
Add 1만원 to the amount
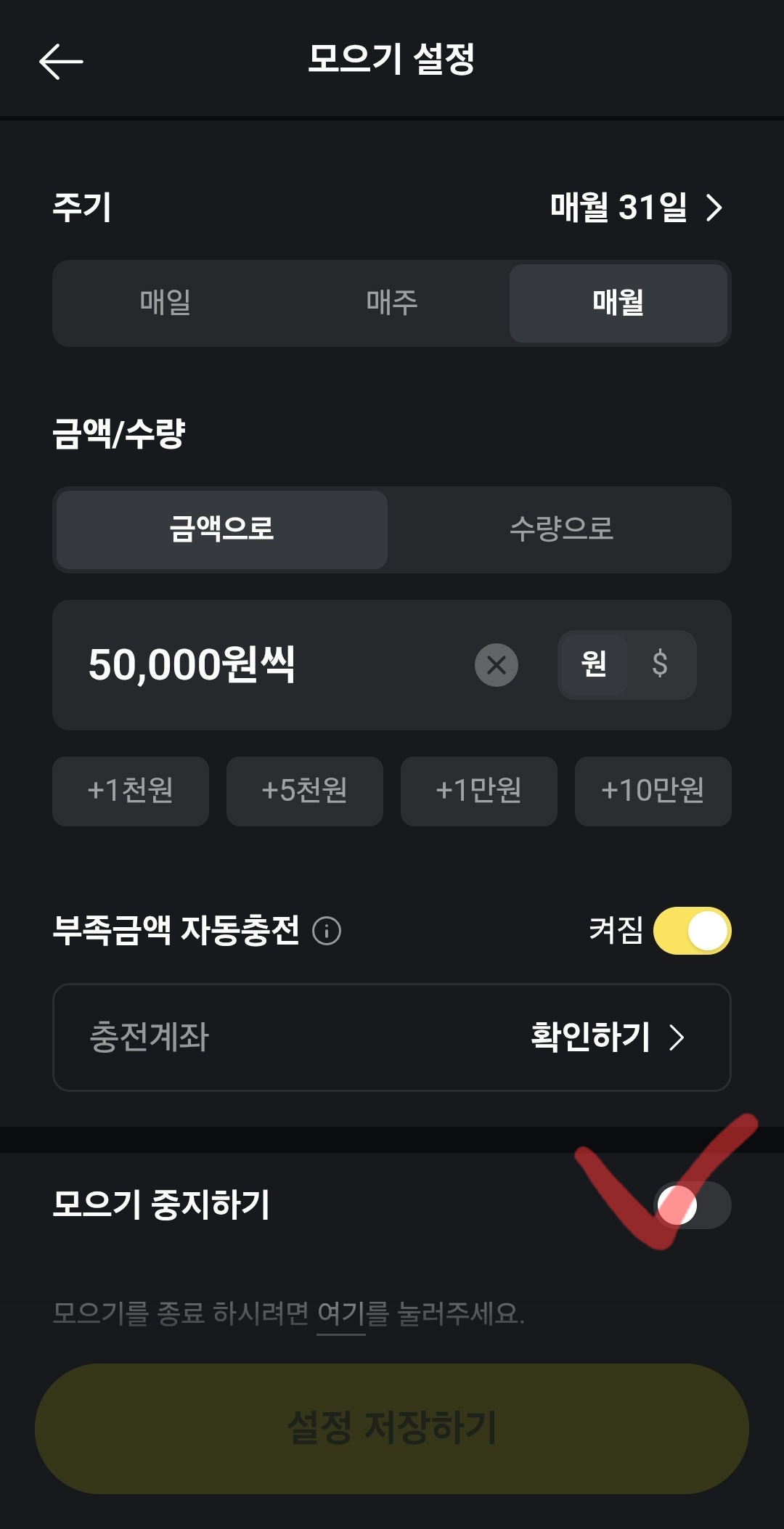pyautogui.click(x=478, y=792)
